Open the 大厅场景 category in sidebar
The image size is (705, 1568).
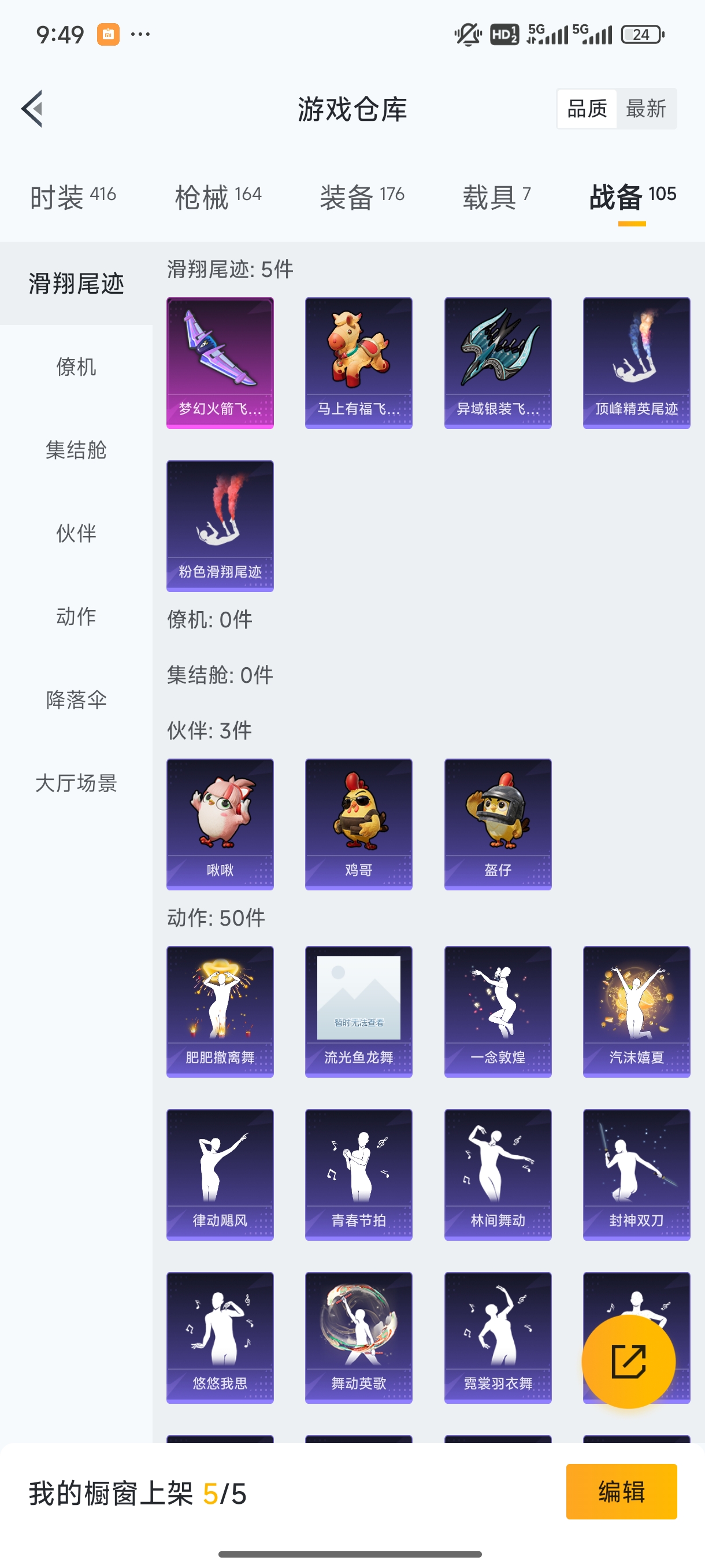click(76, 785)
